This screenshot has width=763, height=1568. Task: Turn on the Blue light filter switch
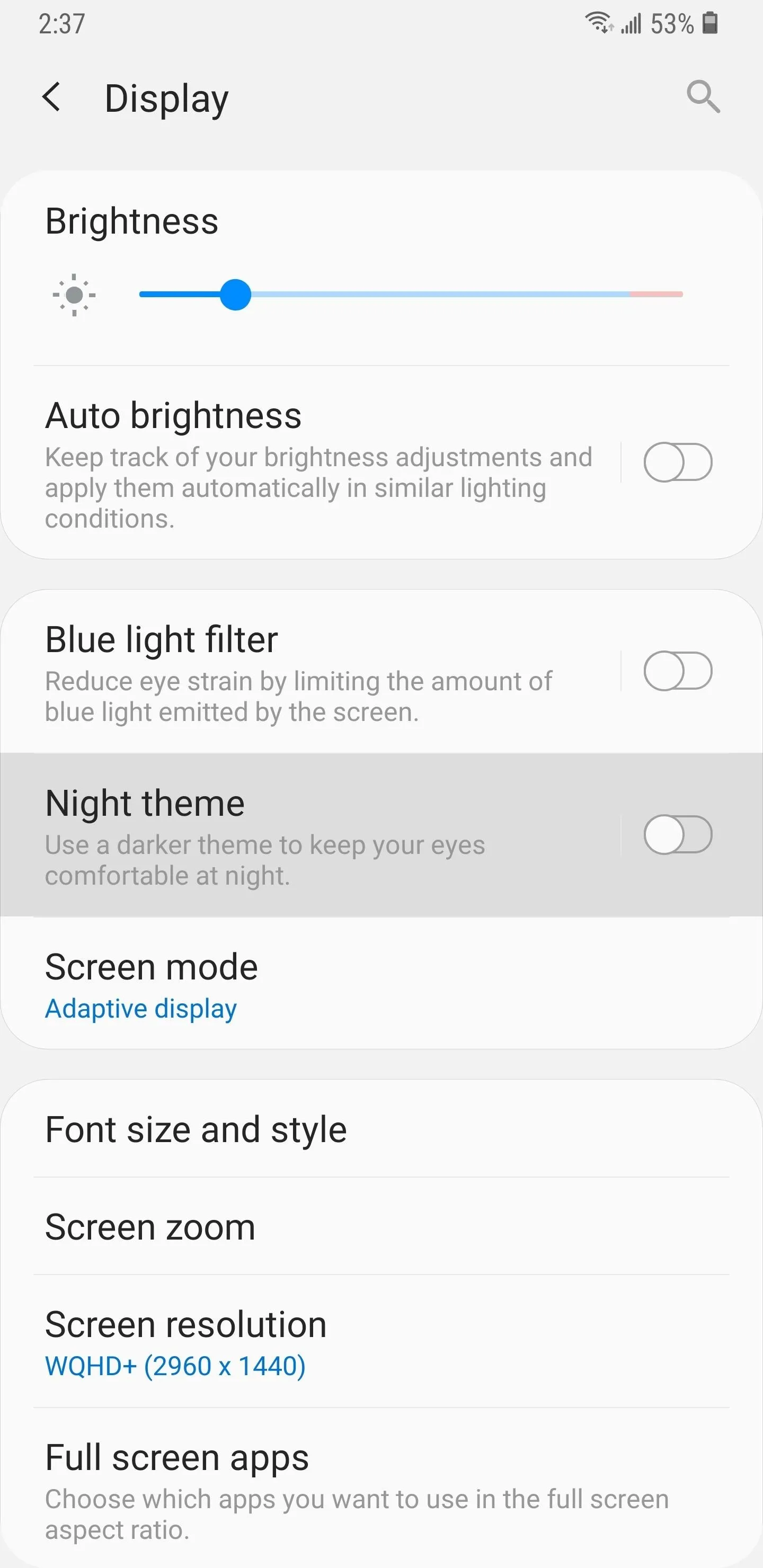[678, 671]
